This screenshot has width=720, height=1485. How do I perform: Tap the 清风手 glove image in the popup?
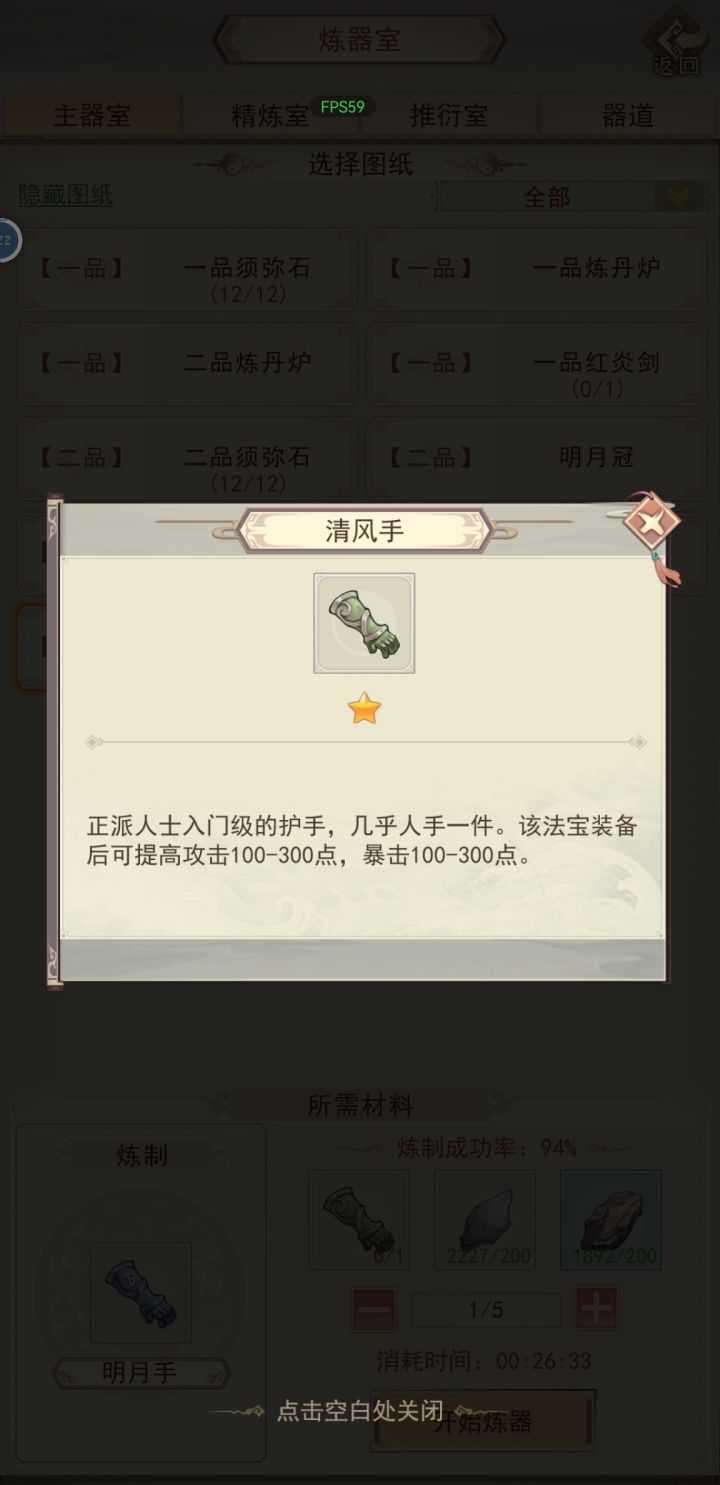point(364,622)
